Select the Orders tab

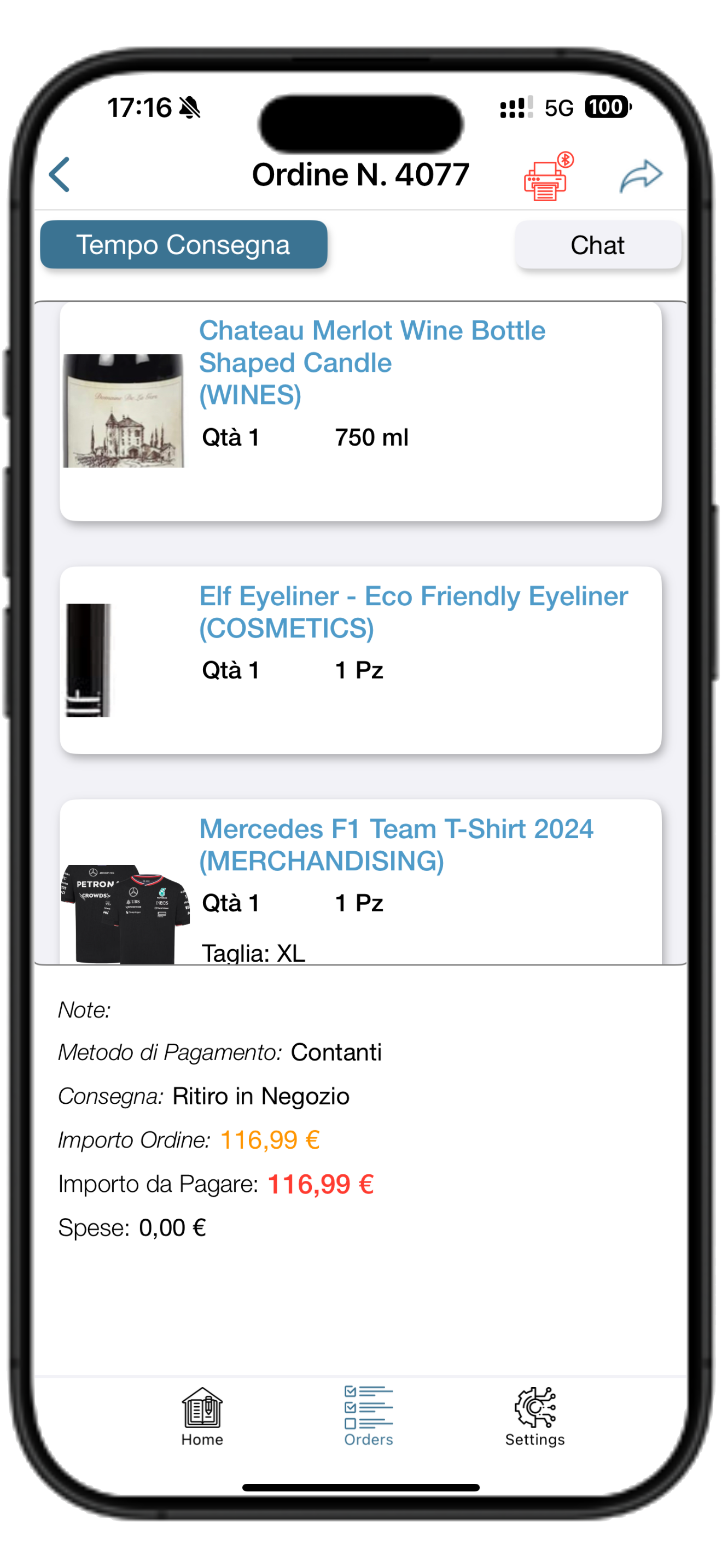click(x=368, y=1417)
